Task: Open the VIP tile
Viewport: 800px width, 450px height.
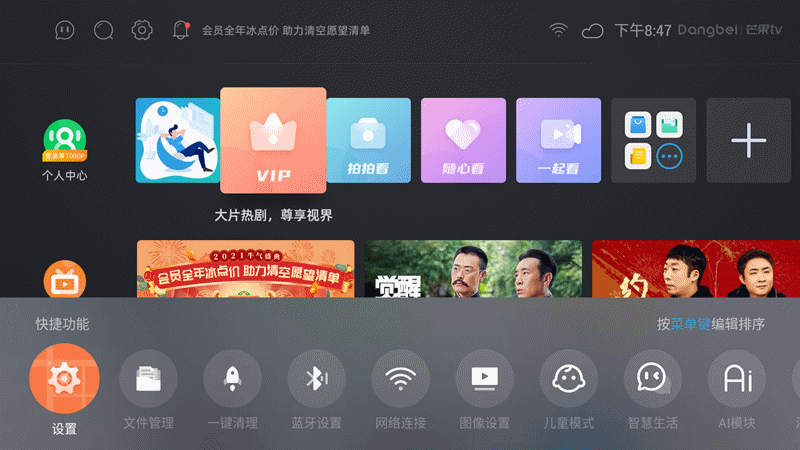Action: pyautogui.click(x=273, y=140)
